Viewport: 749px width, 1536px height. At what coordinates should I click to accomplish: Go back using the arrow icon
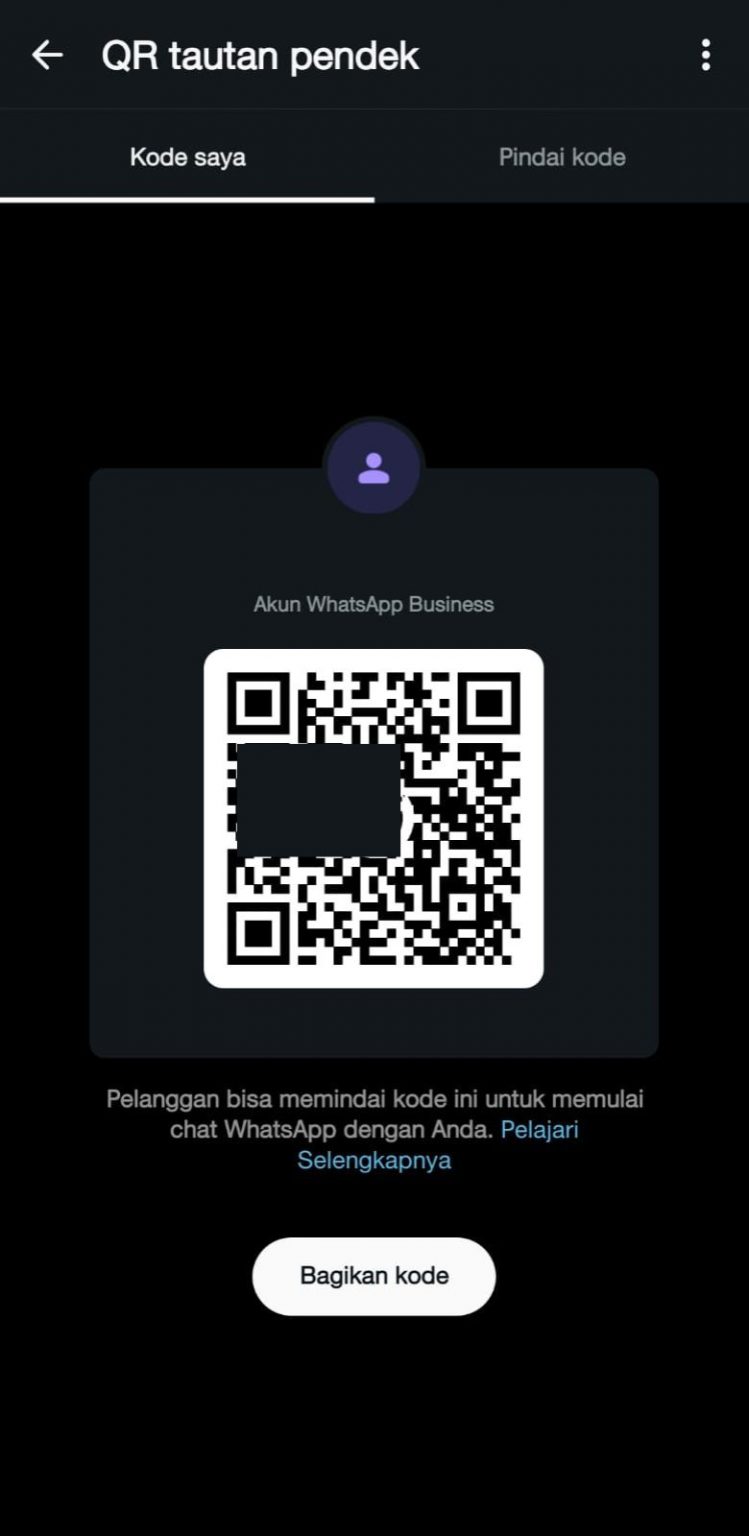click(x=47, y=55)
